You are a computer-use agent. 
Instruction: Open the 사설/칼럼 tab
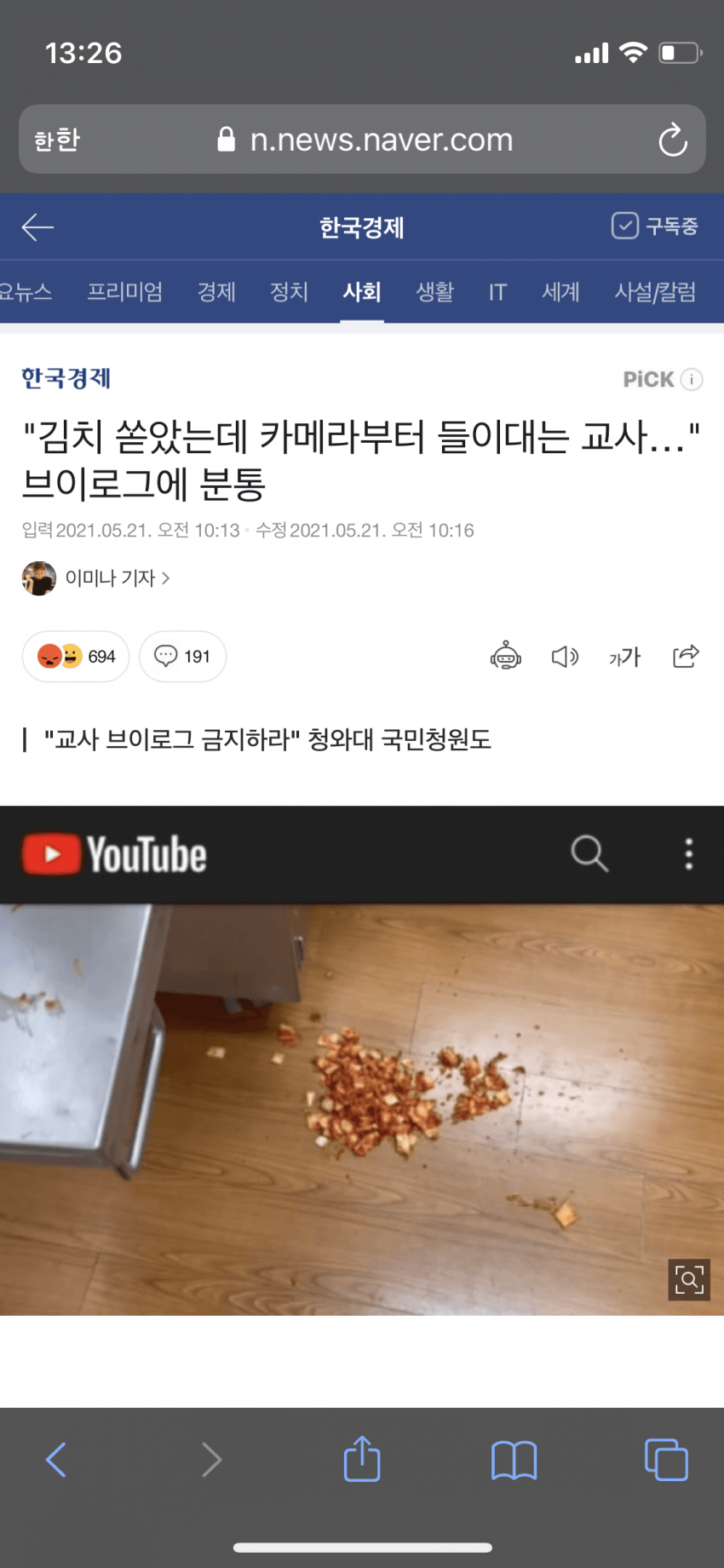click(655, 292)
